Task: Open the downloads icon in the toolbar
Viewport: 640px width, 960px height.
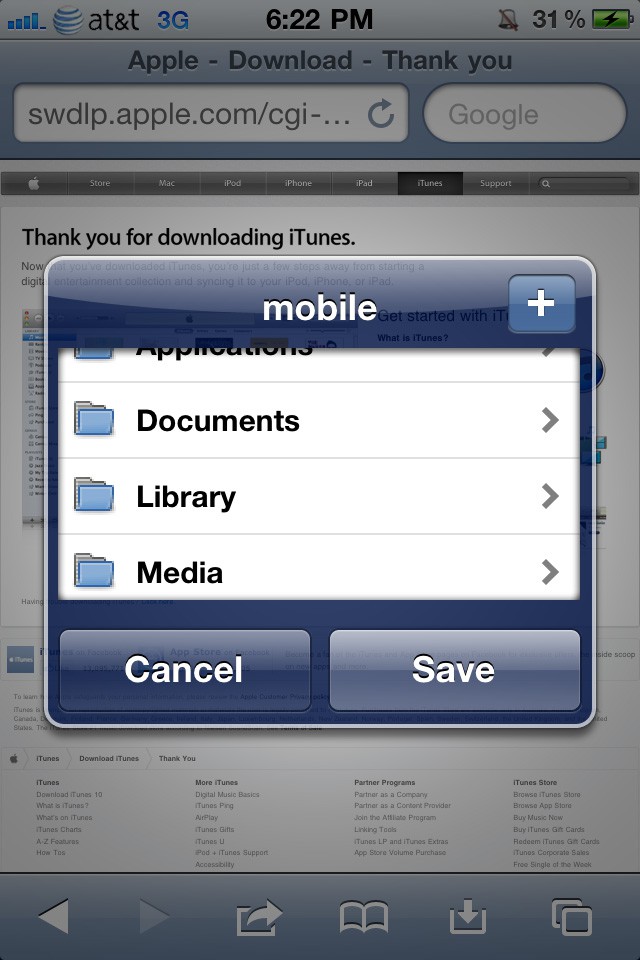Action: (467, 916)
